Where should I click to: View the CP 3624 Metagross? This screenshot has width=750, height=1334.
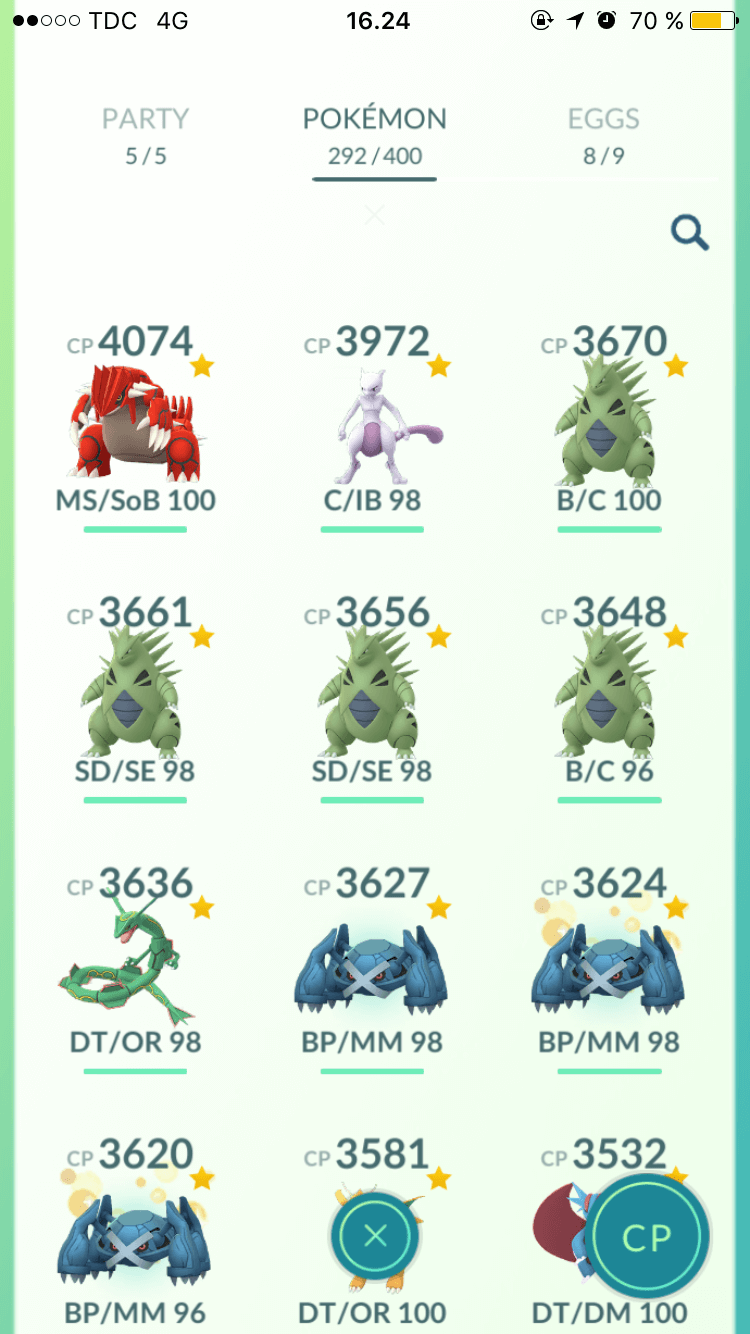(610, 969)
